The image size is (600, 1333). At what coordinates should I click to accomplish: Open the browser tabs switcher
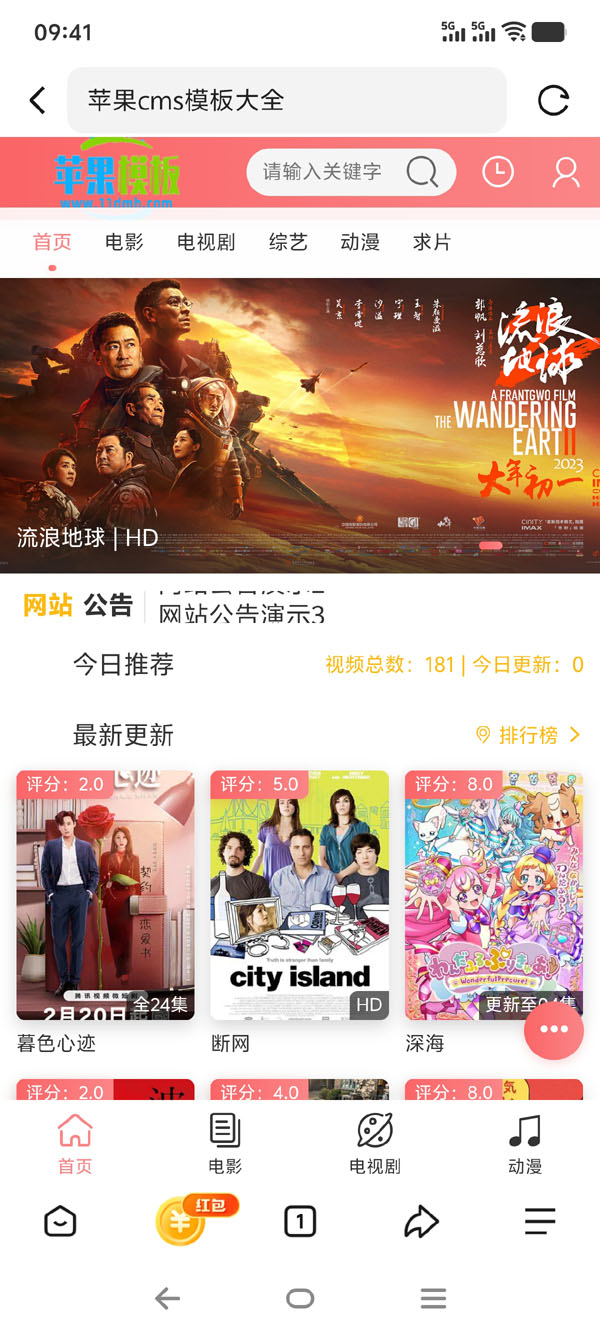tap(300, 1221)
